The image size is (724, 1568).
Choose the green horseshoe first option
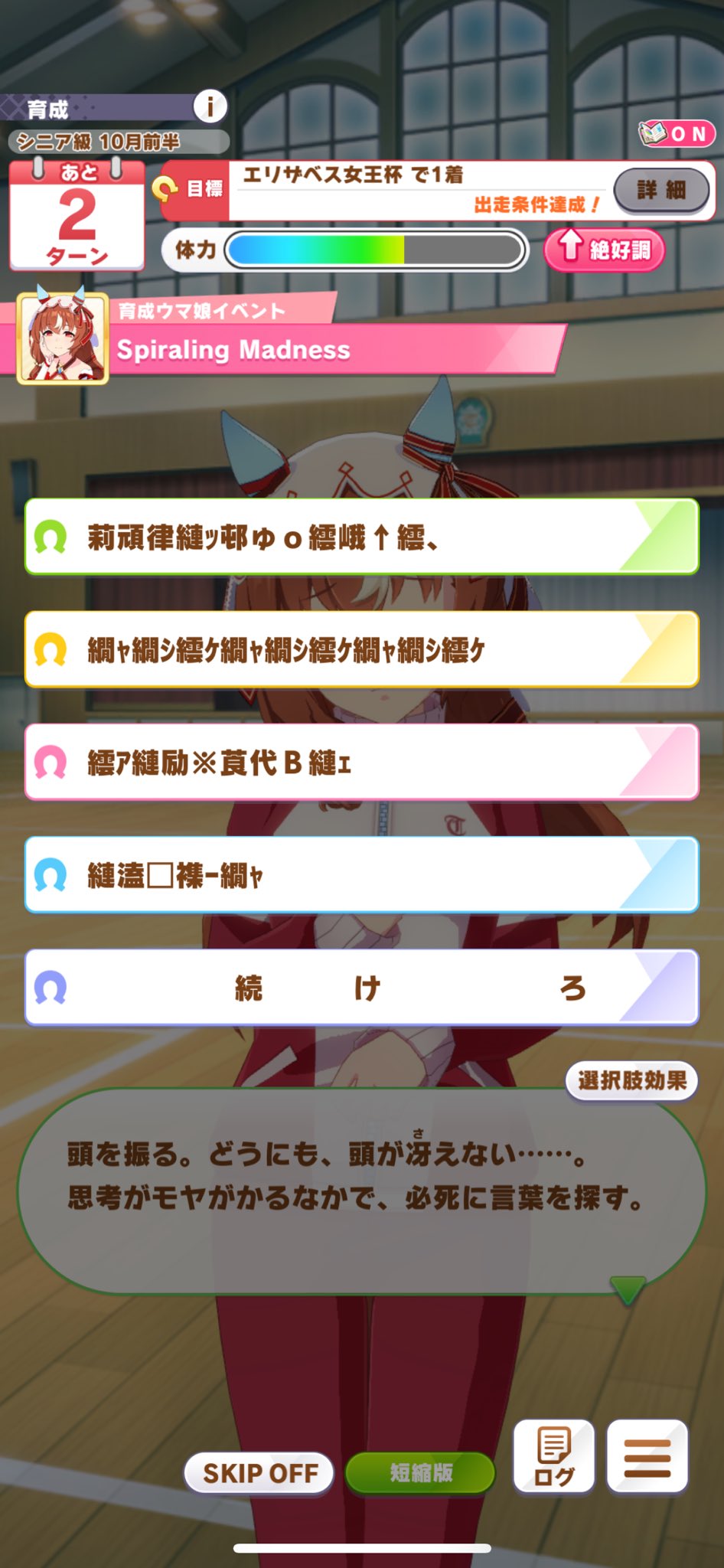point(361,537)
